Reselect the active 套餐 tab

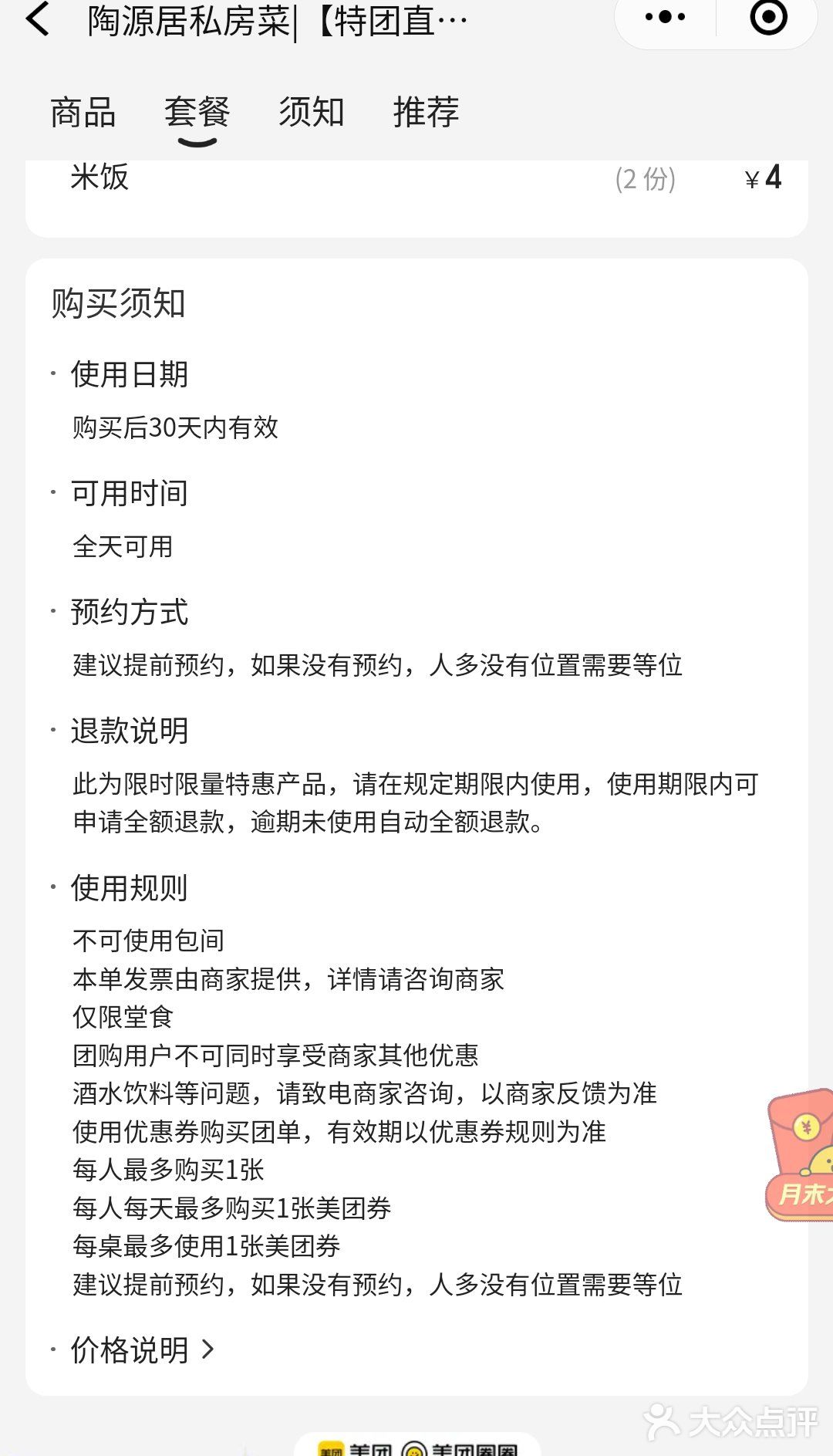pyautogui.click(x=197, y=113)
